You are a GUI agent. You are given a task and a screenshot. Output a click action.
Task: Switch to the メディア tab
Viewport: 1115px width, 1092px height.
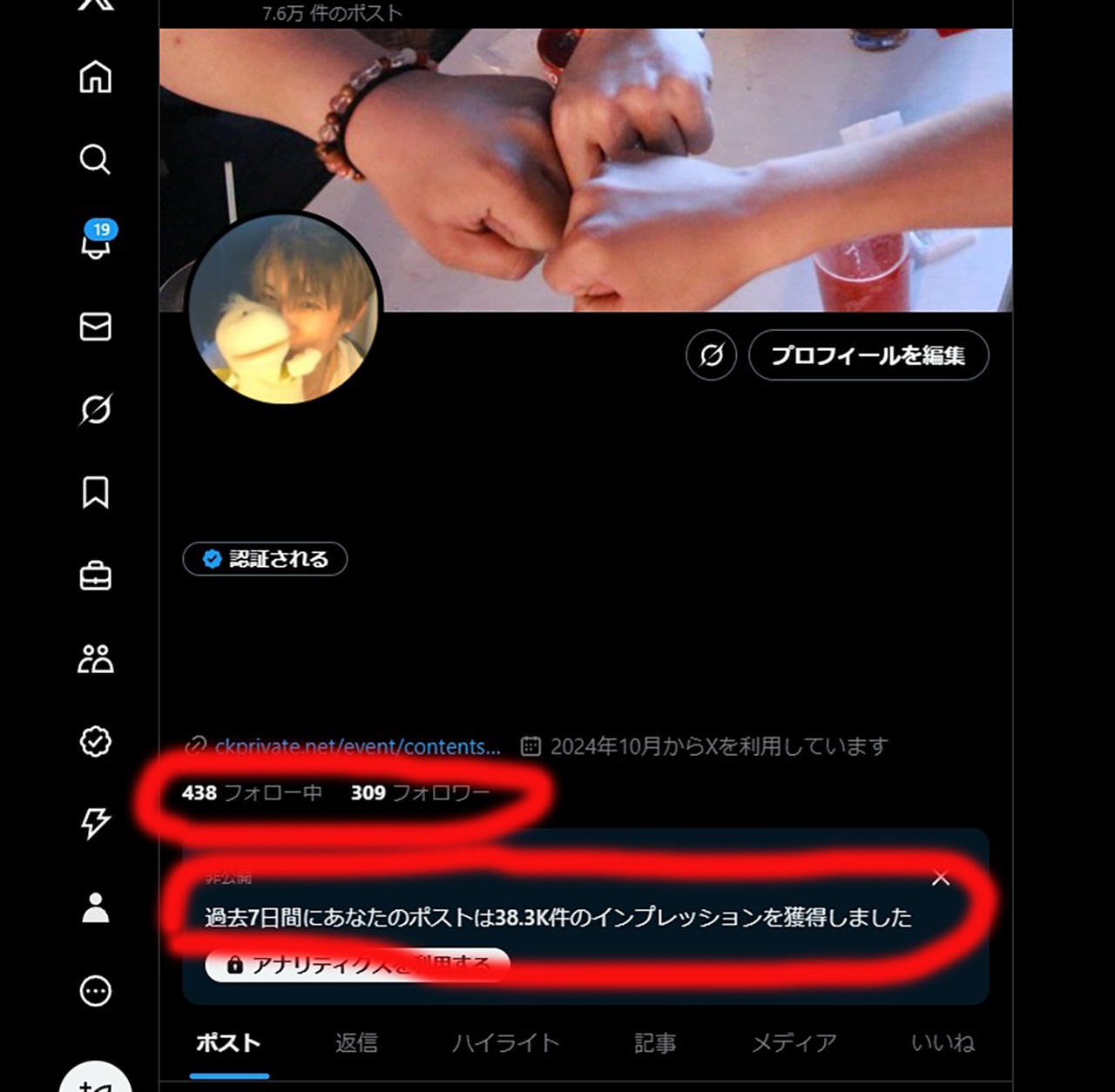[794, 1042]
